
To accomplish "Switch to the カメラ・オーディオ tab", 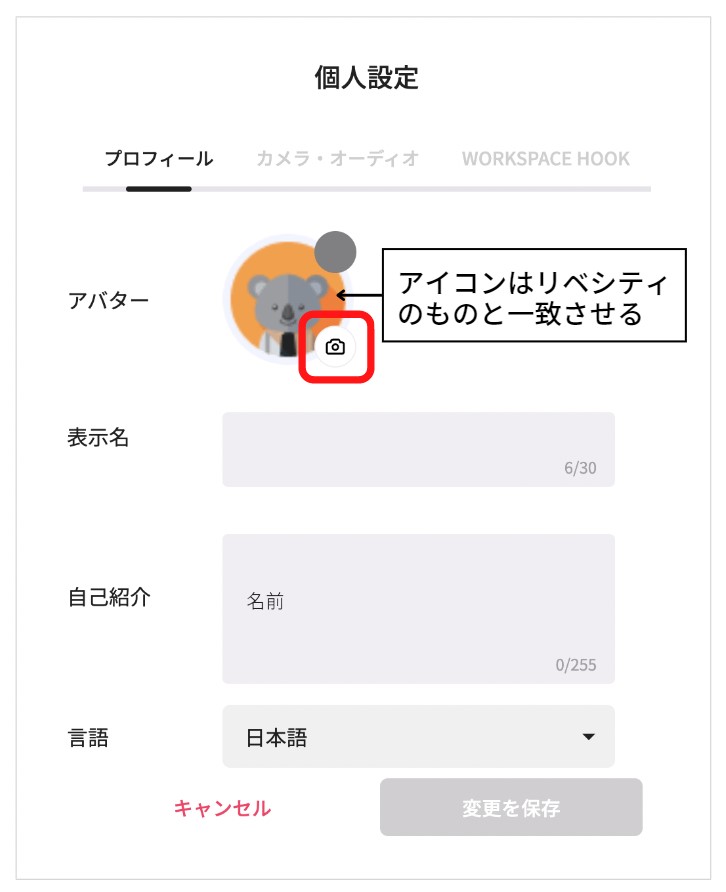I will [337, 159].
